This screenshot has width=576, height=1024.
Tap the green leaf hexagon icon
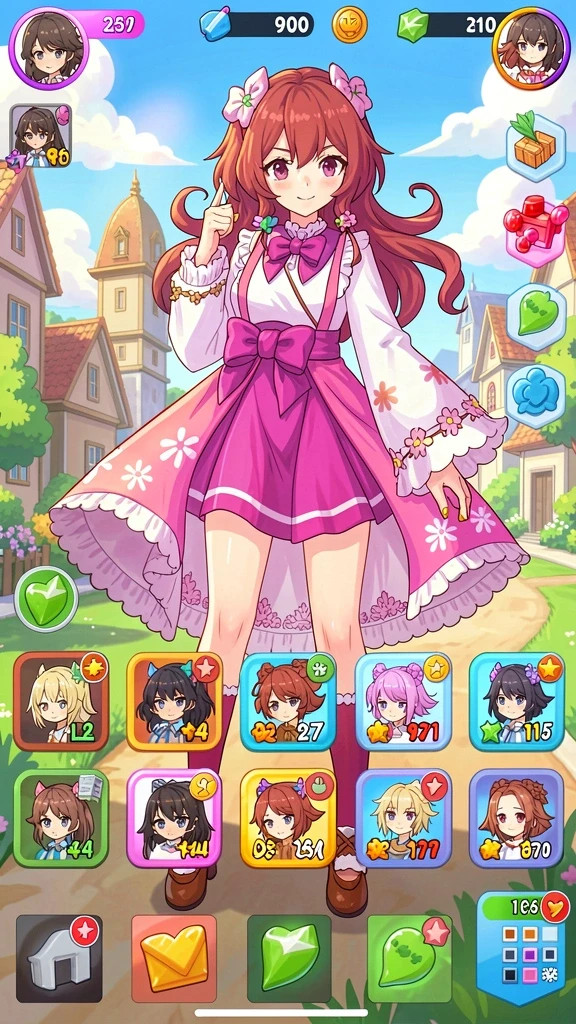(x=536, y=317)
